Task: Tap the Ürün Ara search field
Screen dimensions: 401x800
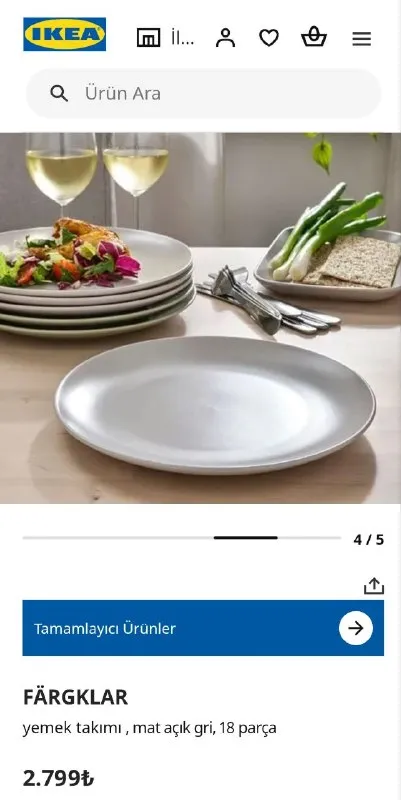Action: tap(203, 93)
